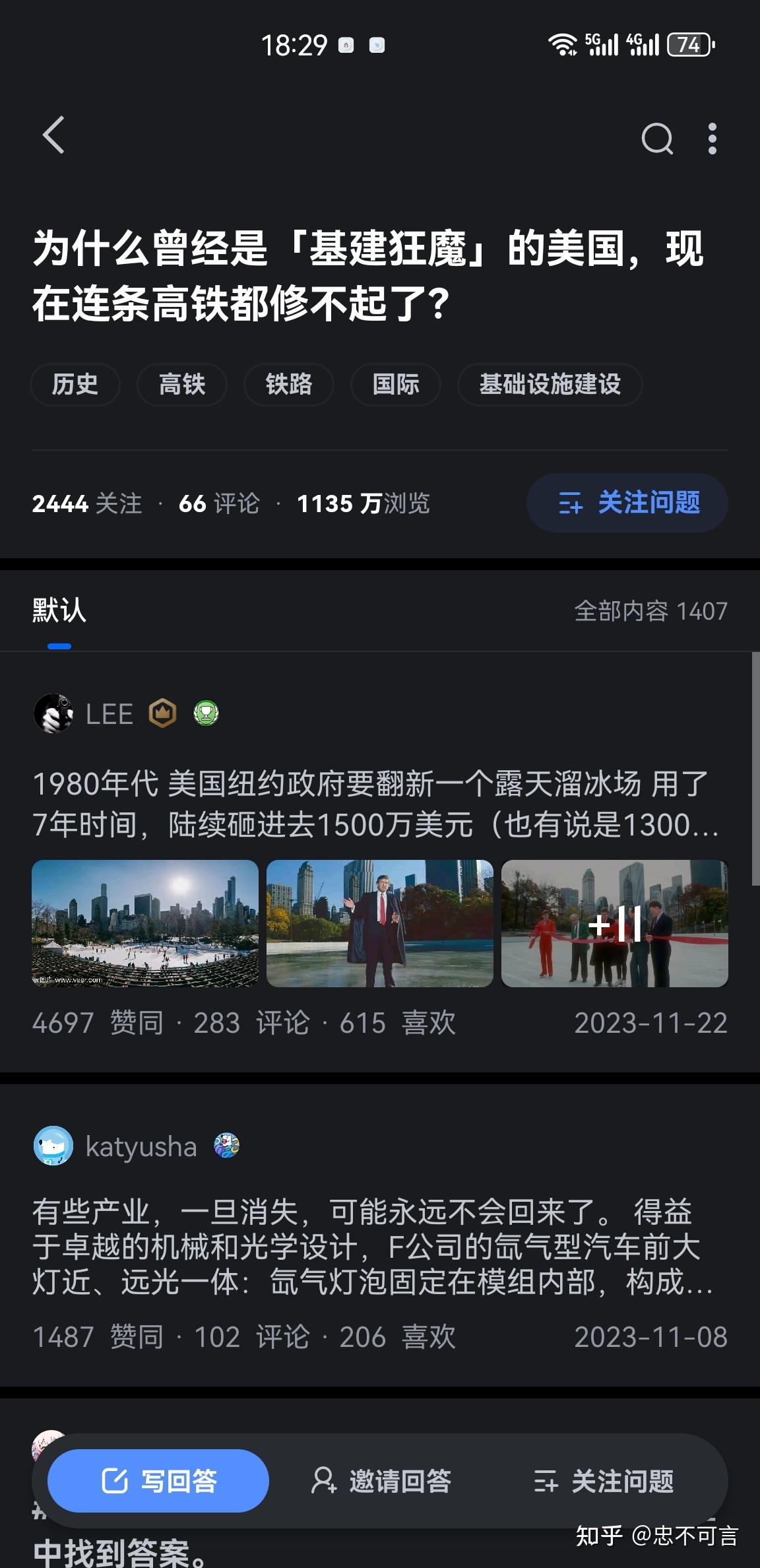Go back using the top-left arrow
Screen dimensions: 760x1568
tap(53, 135)
